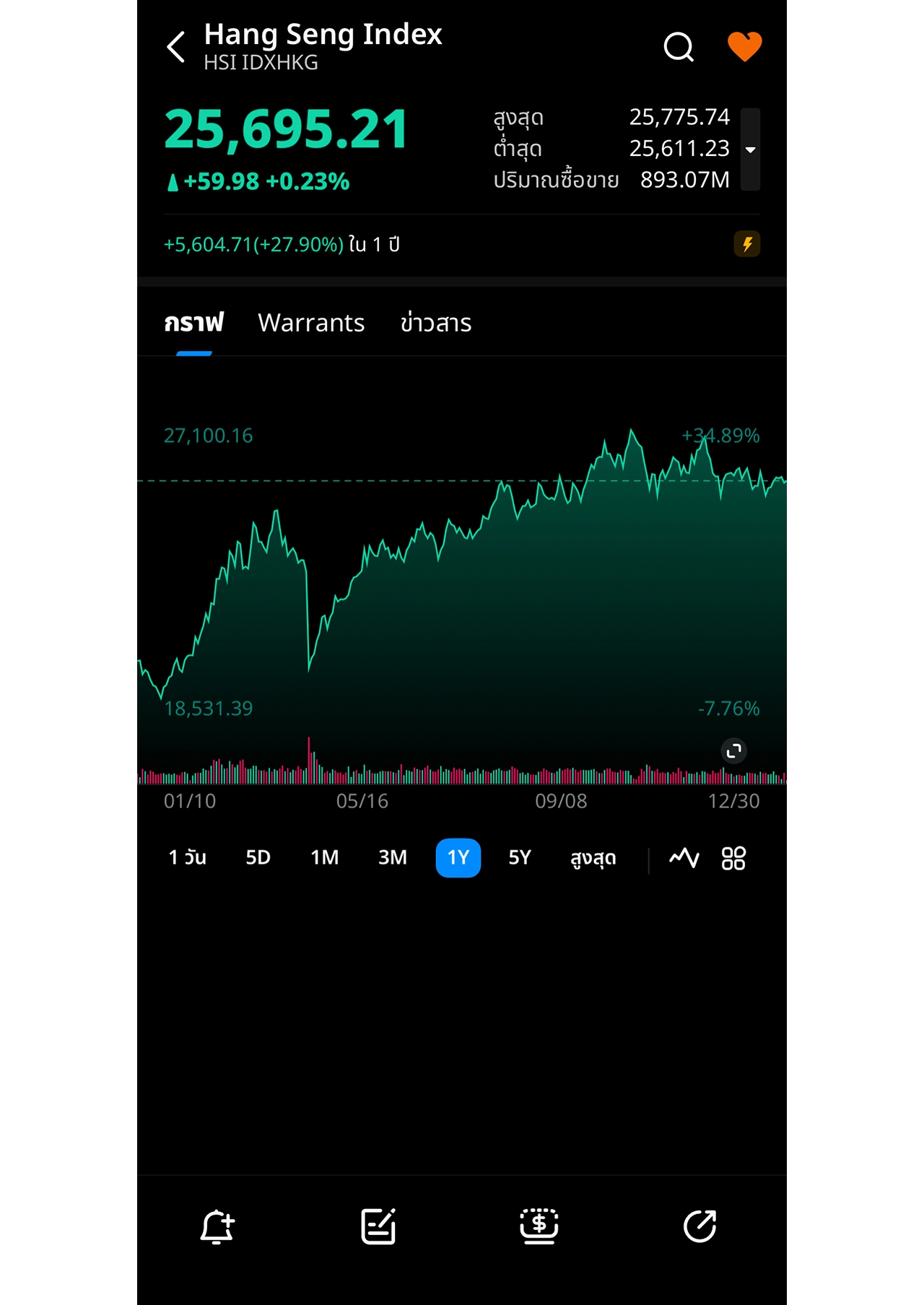Image resolution: width=924 pixels, height=1305 pixels.
Task: Switch to the Warrants tab
Action: pyautogui.click(x=311, y=323)
